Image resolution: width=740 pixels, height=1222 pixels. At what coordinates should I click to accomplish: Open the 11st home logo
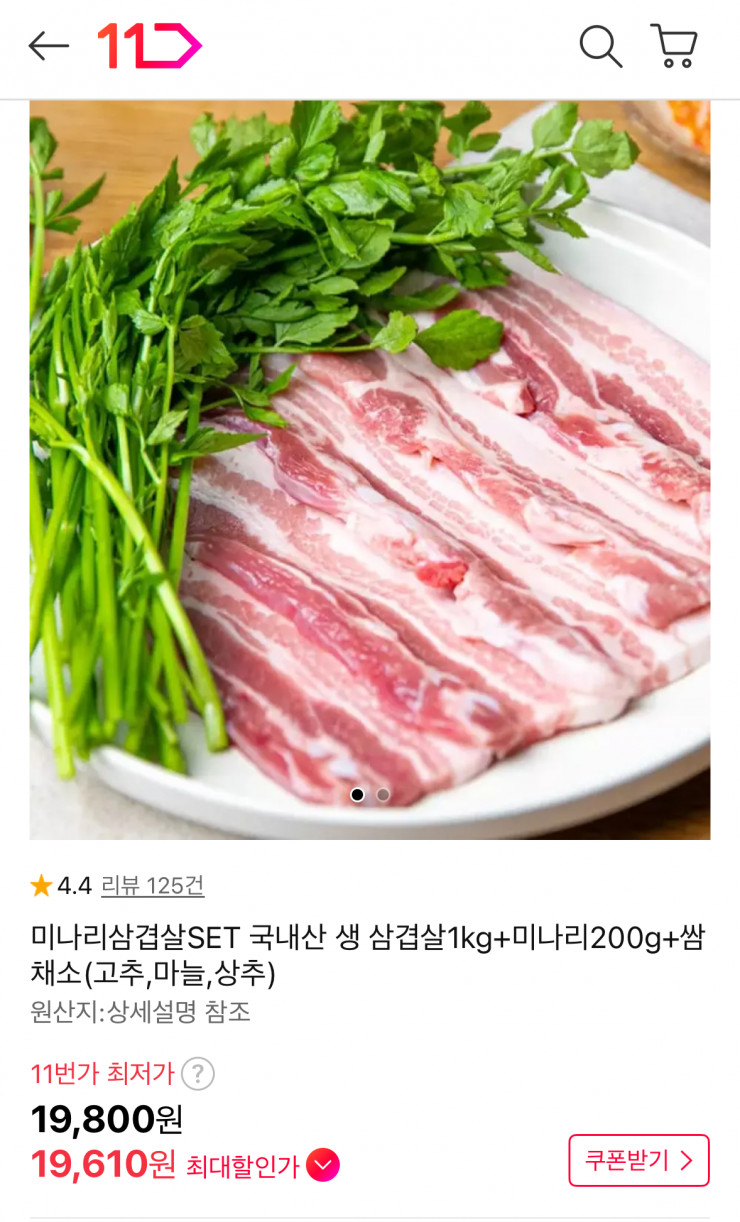[149, 46]
